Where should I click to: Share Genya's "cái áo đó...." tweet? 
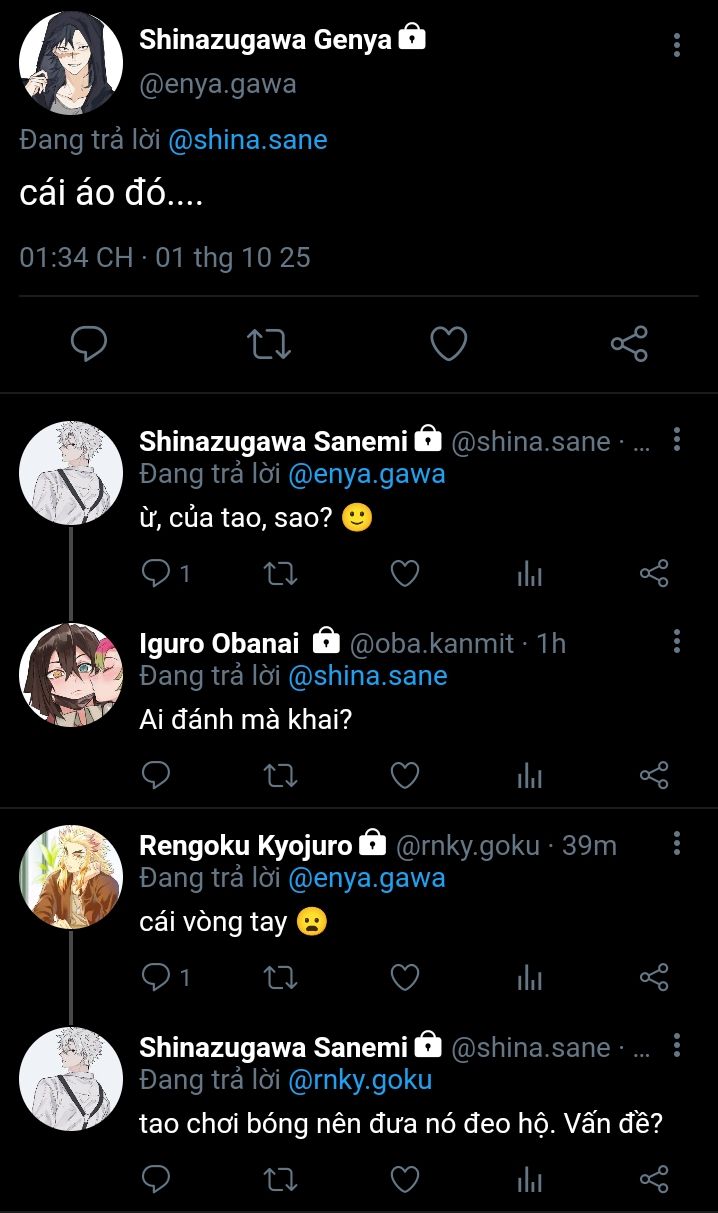(x=629, y=344)
